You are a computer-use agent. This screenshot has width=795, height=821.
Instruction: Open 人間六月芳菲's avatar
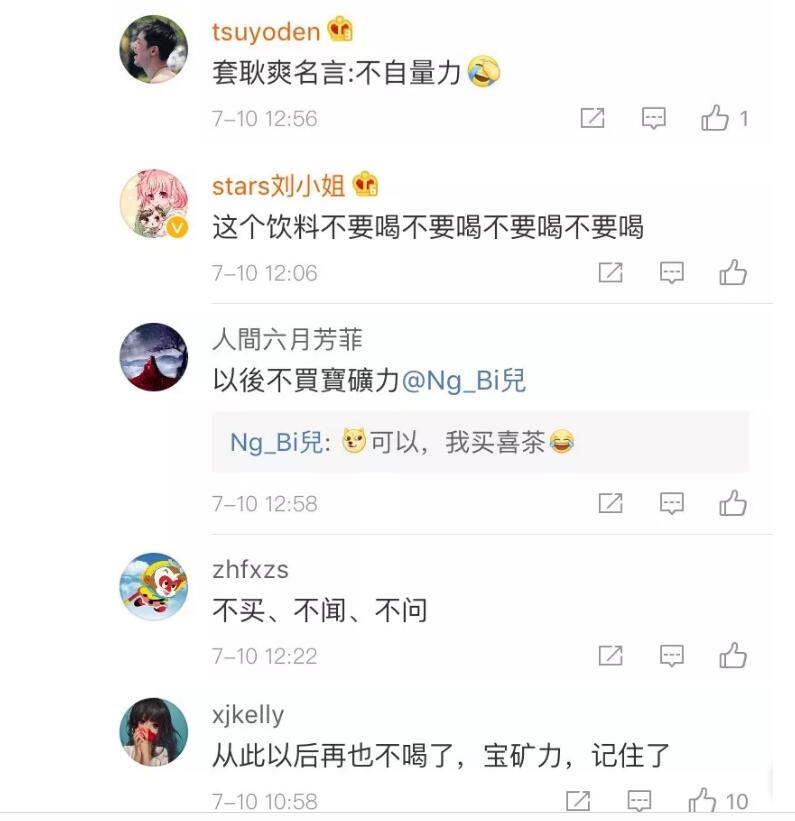click(x=153, y=357)
